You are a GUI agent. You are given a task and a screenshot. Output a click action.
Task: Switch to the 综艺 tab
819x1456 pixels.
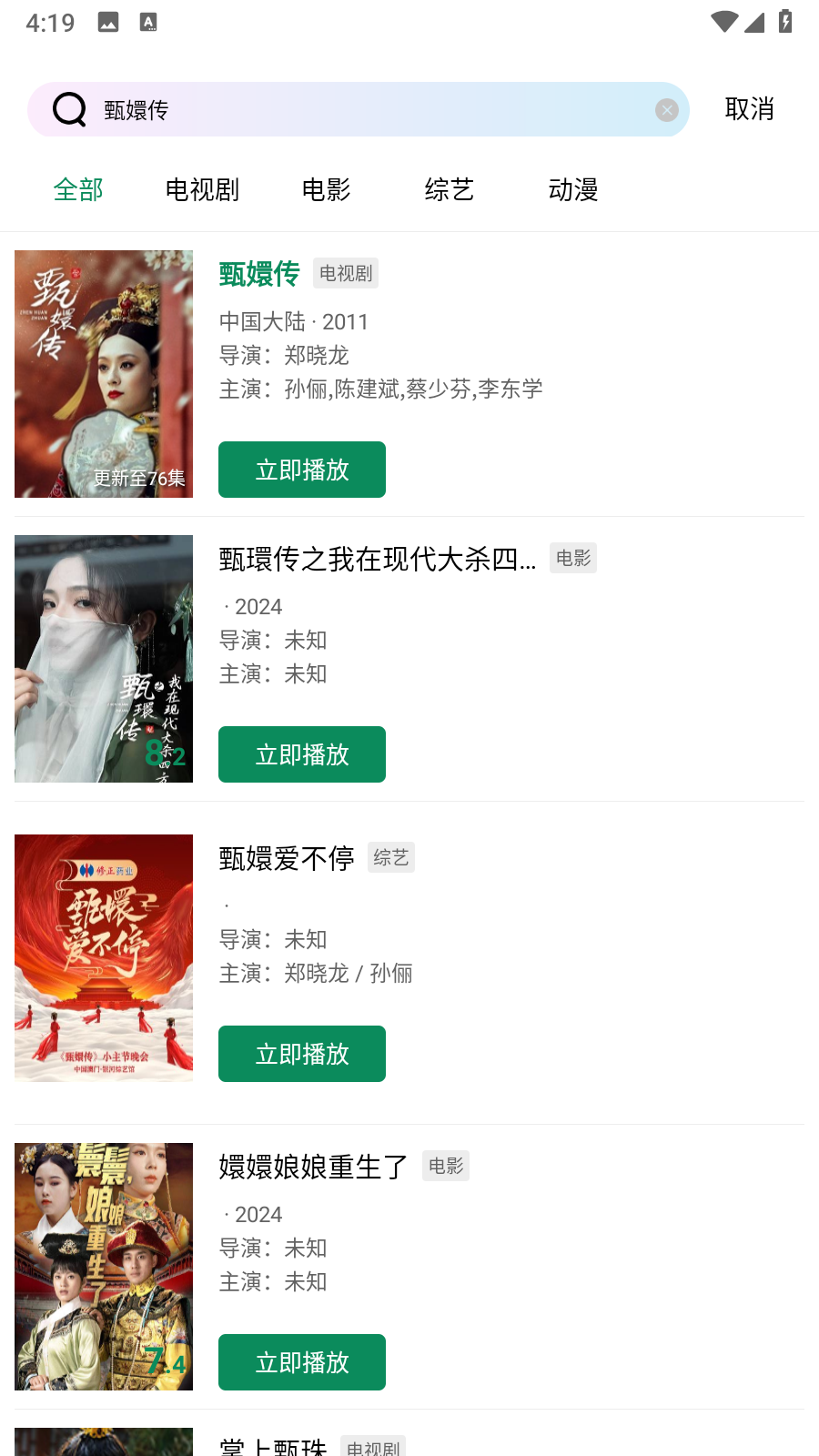449,189
